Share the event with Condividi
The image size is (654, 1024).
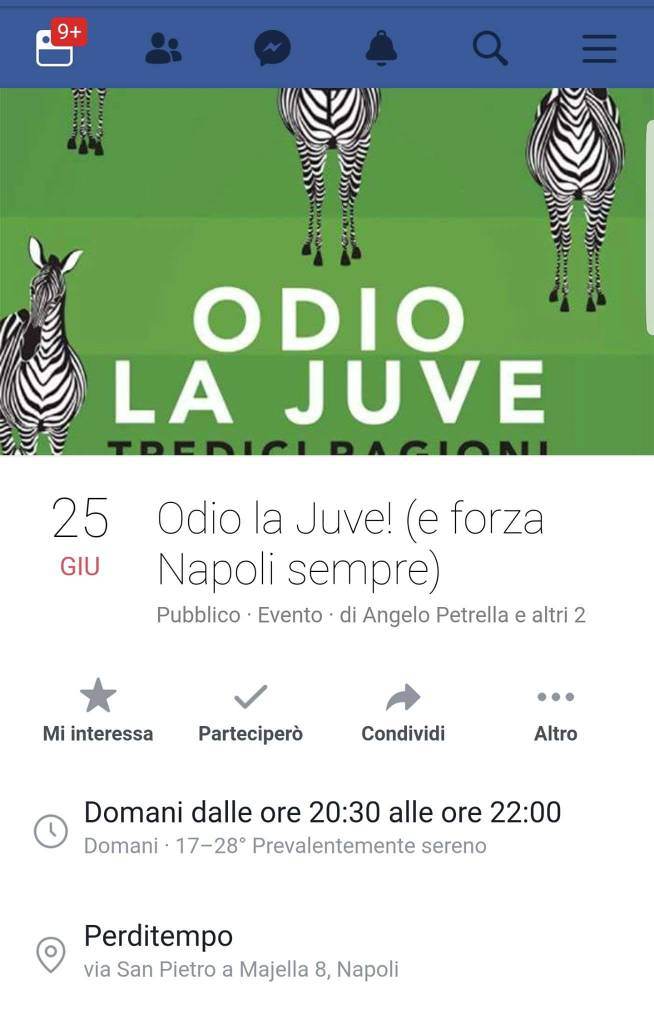402,712
